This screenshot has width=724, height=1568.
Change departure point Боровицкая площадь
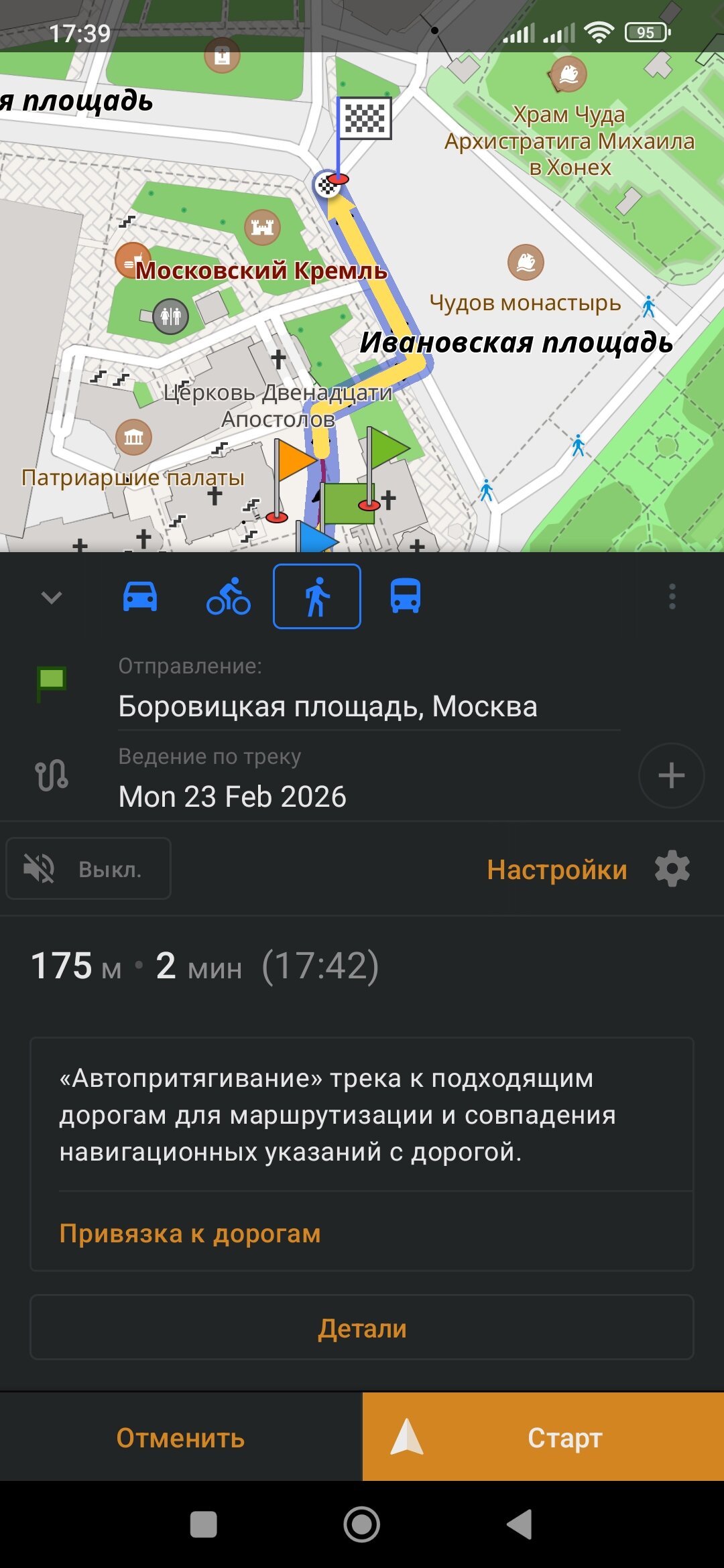(x=328, y=706)
